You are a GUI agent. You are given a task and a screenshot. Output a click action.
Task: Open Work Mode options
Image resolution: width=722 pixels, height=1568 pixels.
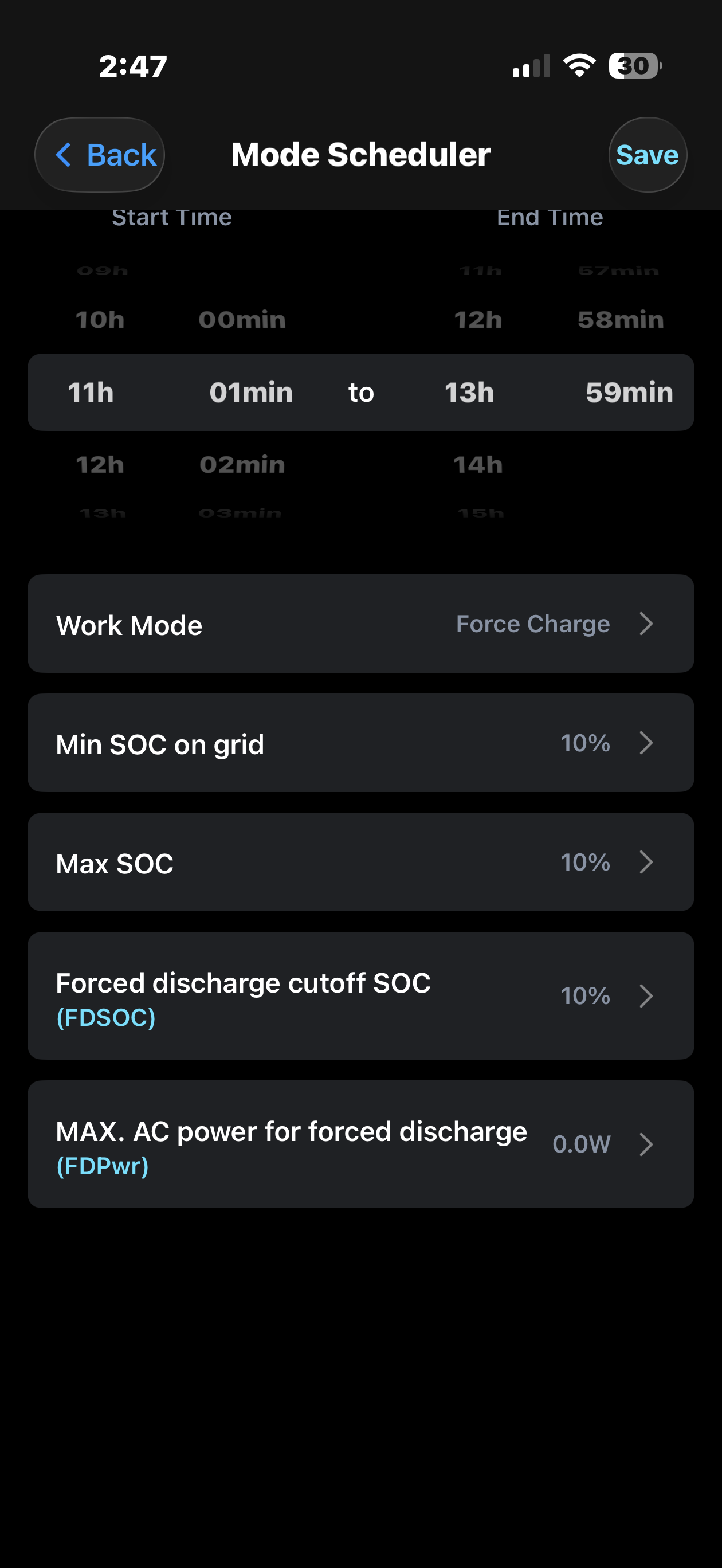pyautogui.click(x=360, y=624)
